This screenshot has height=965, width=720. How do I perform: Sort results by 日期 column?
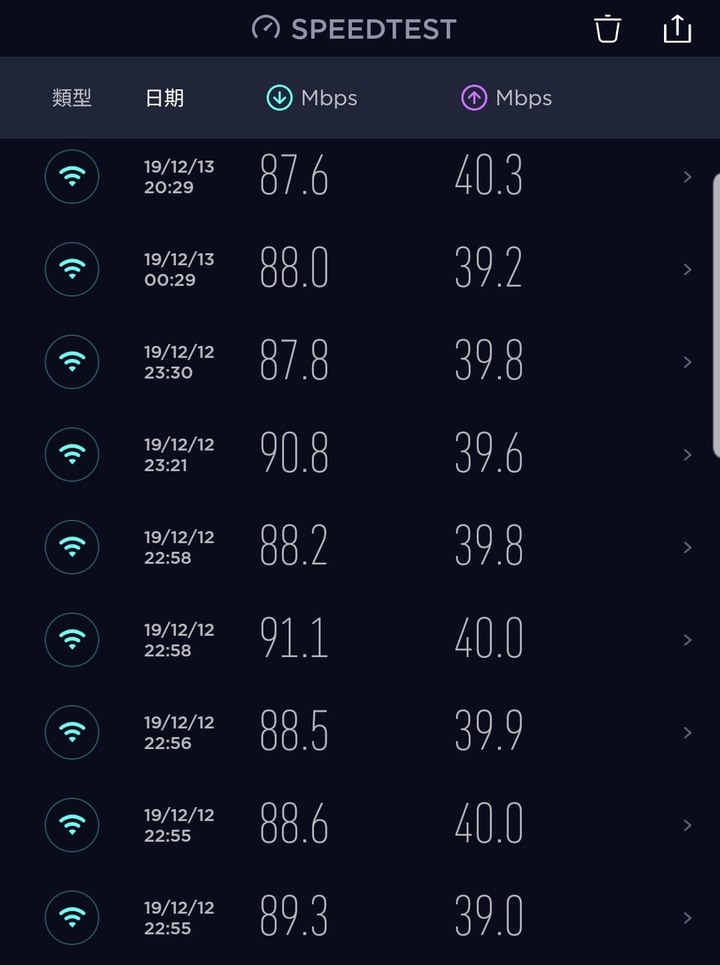point(165,98)
